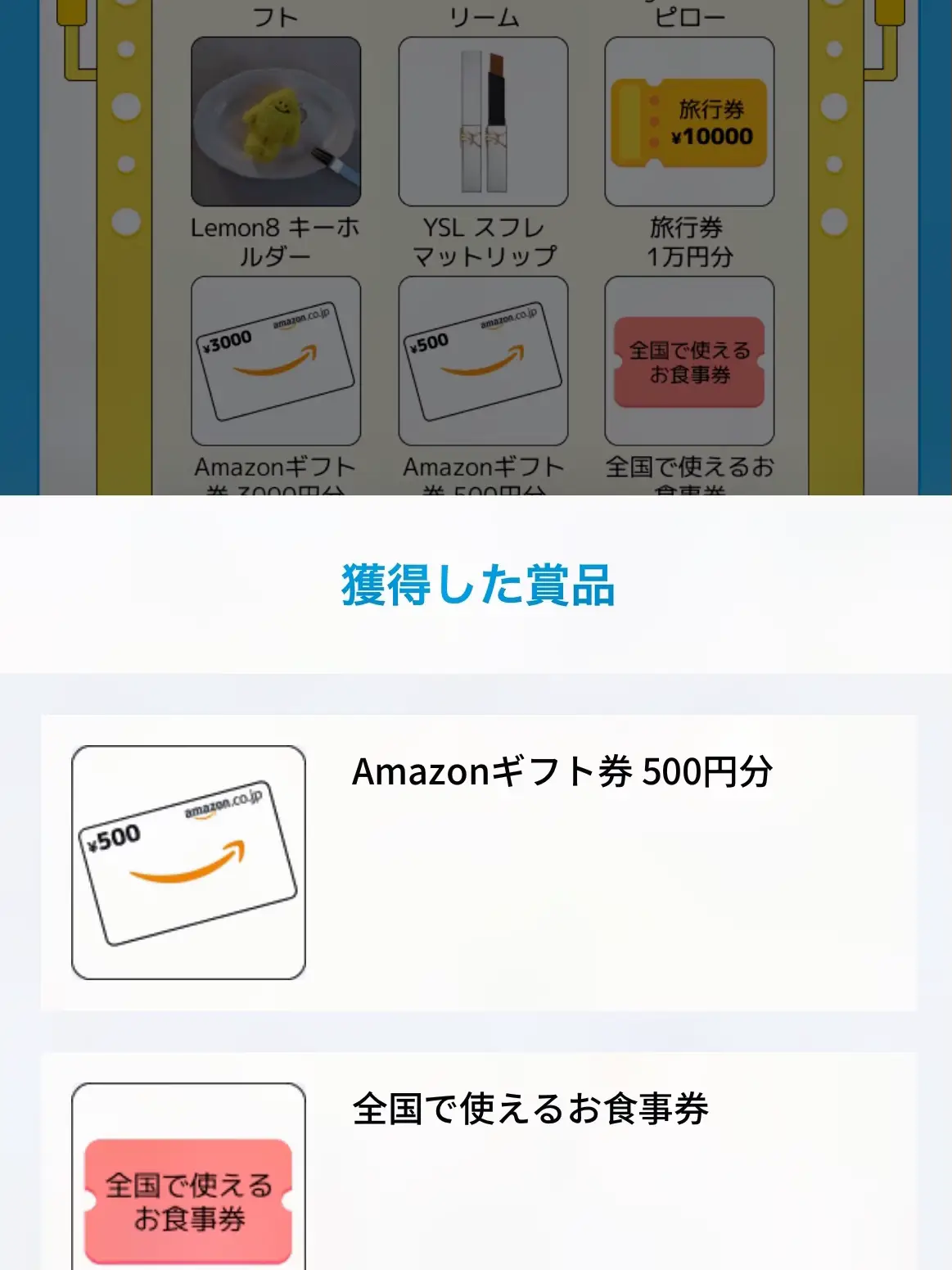Image resolution: width=952 pixels, height=1270 pixels.
Task: View the 旅行券 1万円分 prize tile
Action: point(689,121)
